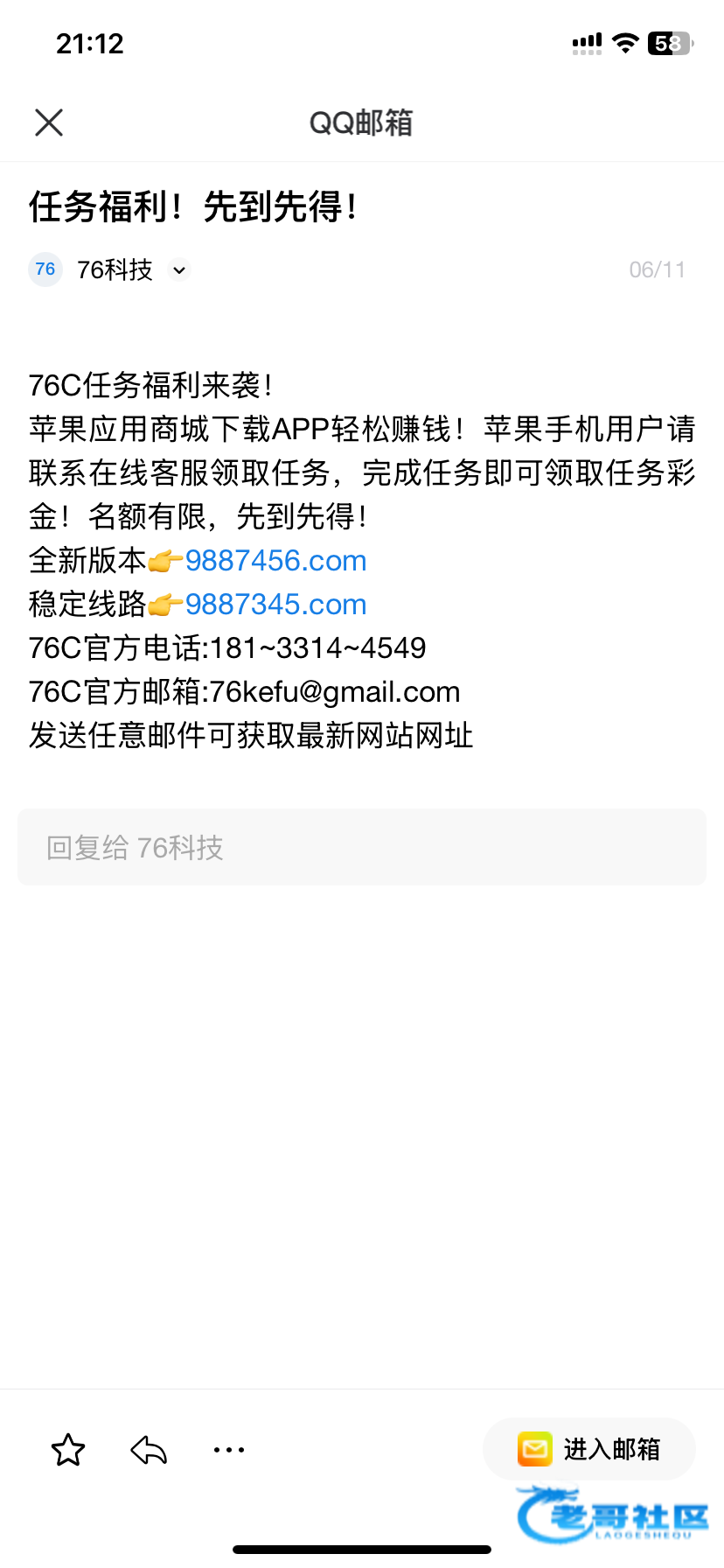Star this email
The image size is (724, 1568).
pos(68,1450)
